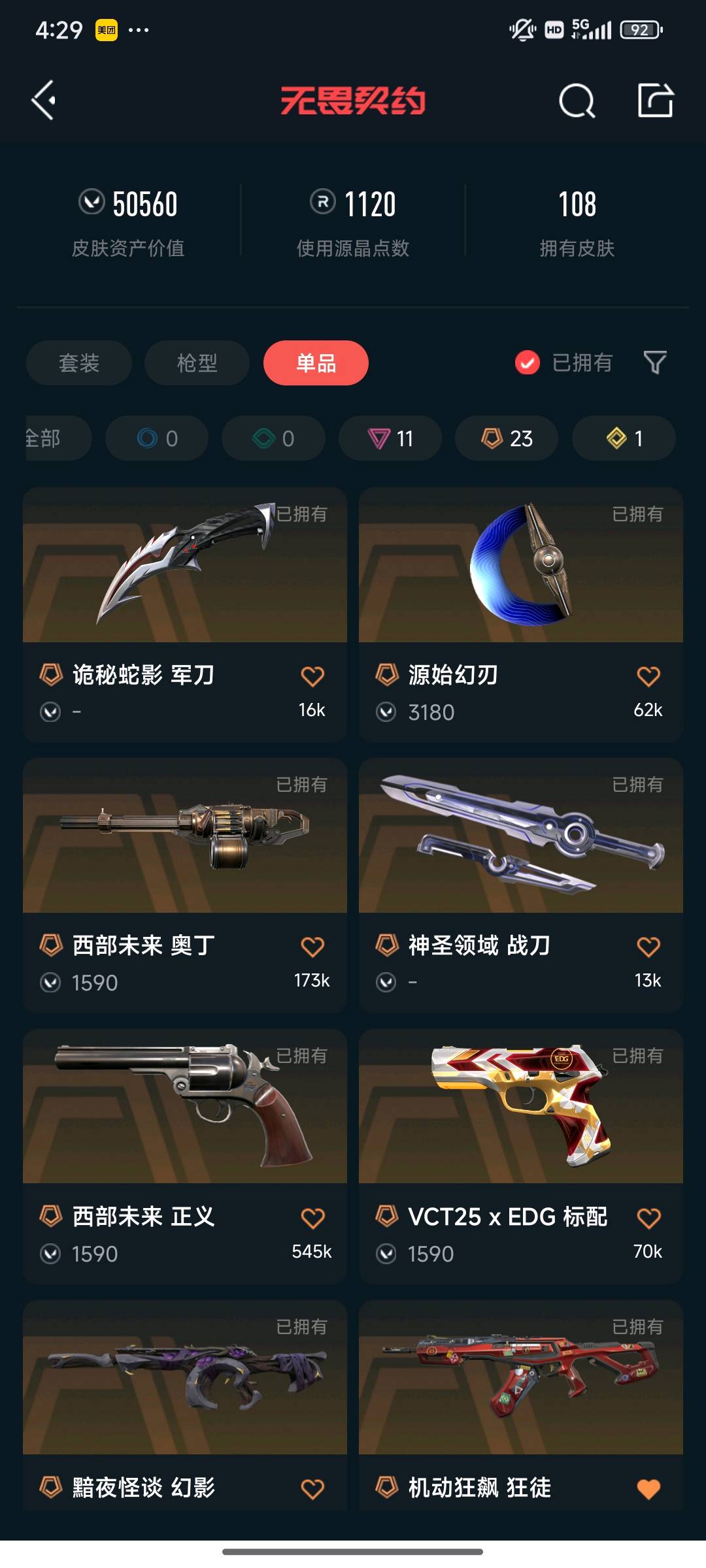
Task: Open the filter funnel icon
Action: tap(655, 363)
